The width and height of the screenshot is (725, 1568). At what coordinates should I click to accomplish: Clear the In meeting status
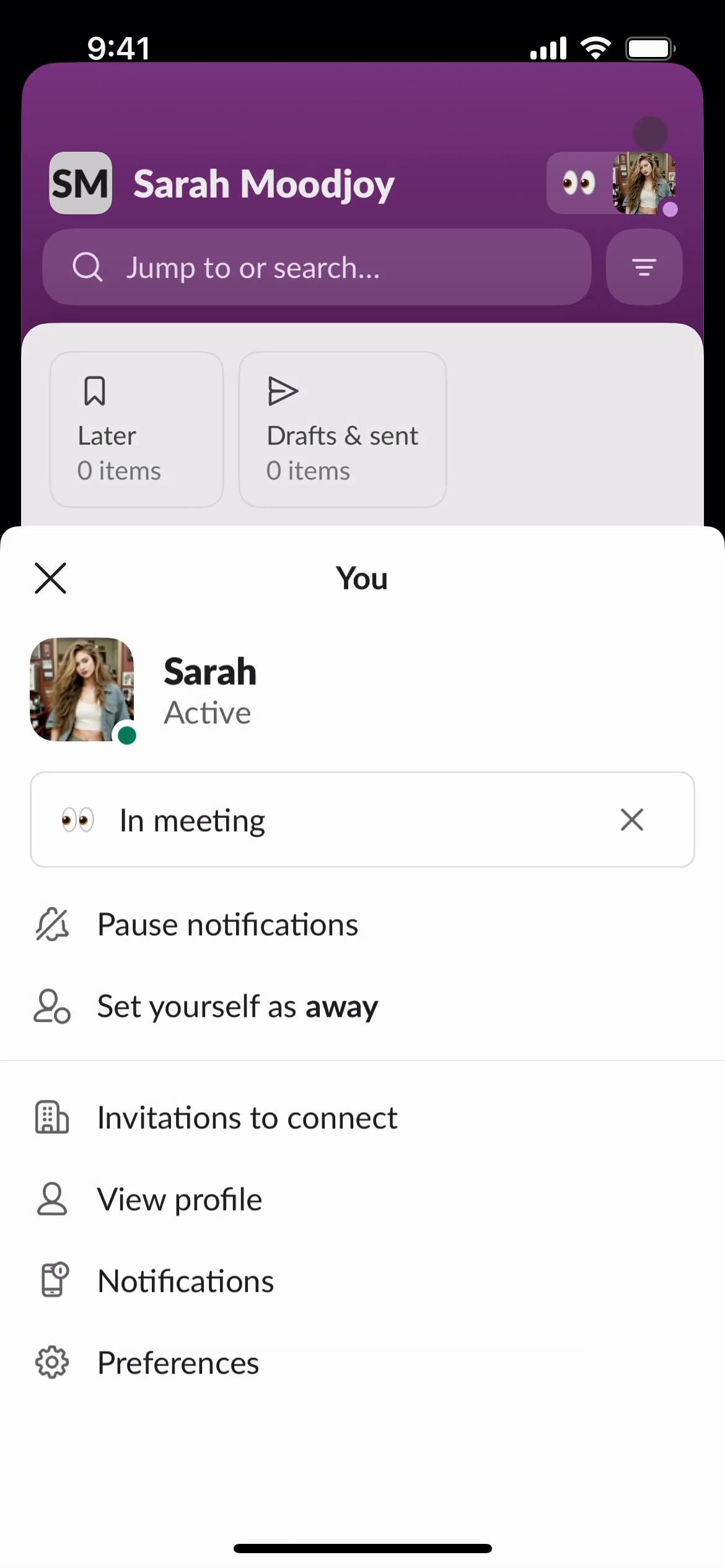(631, 820)
